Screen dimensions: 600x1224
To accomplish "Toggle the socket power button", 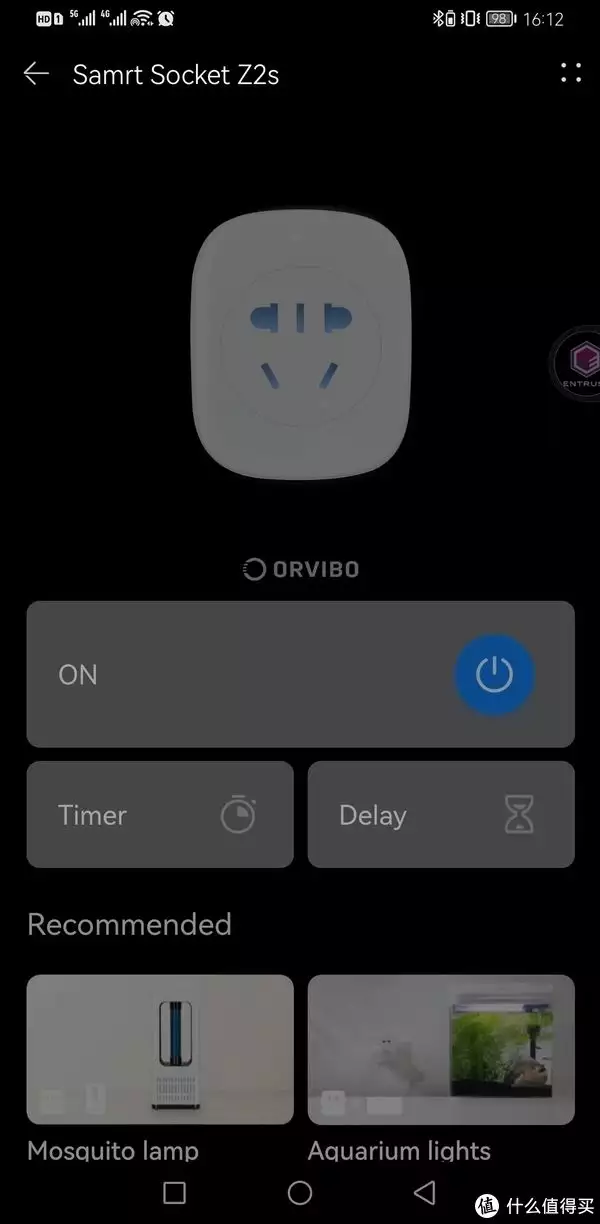I will 494,676.
